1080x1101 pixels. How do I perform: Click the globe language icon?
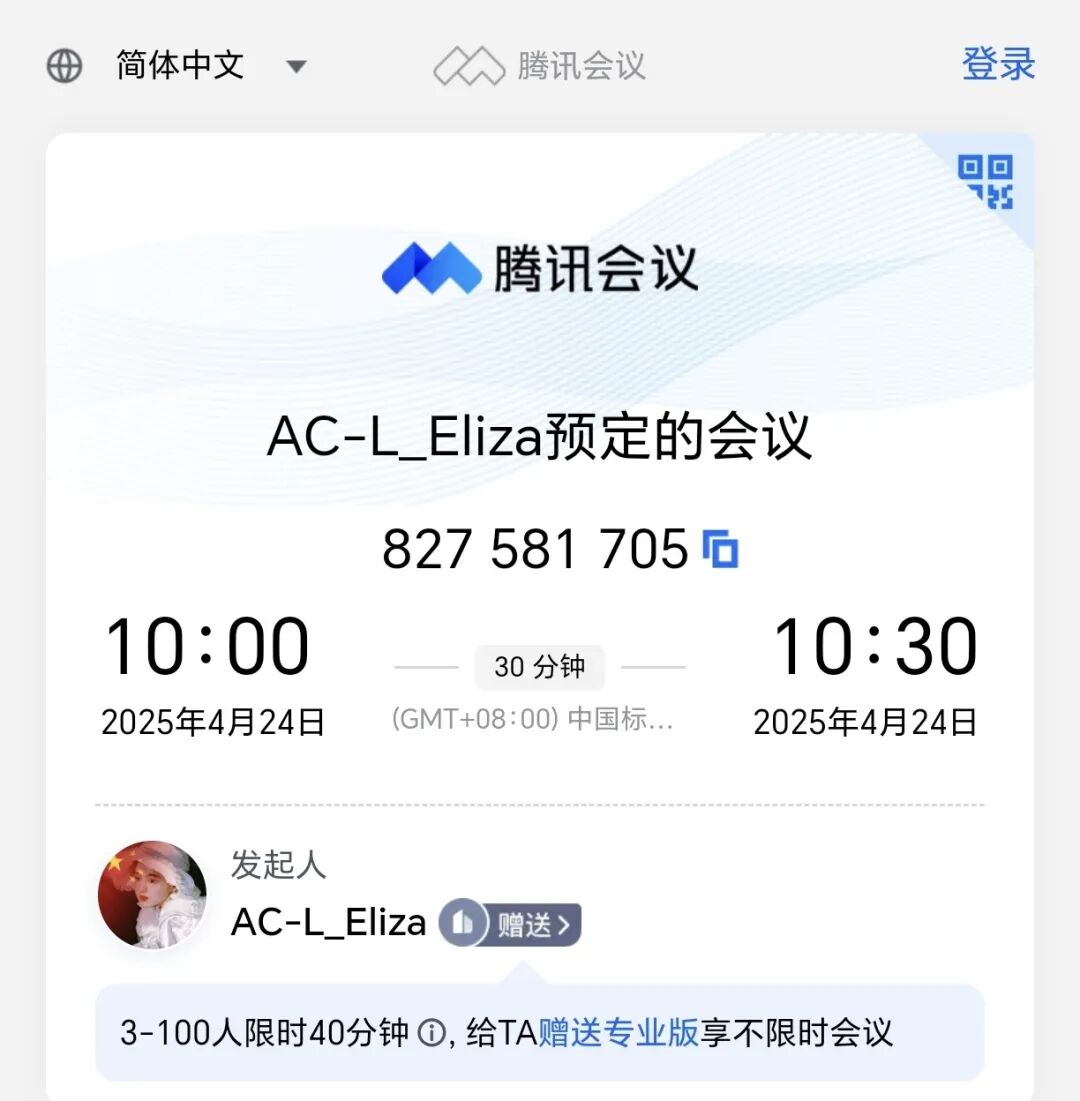click(63, 64)
